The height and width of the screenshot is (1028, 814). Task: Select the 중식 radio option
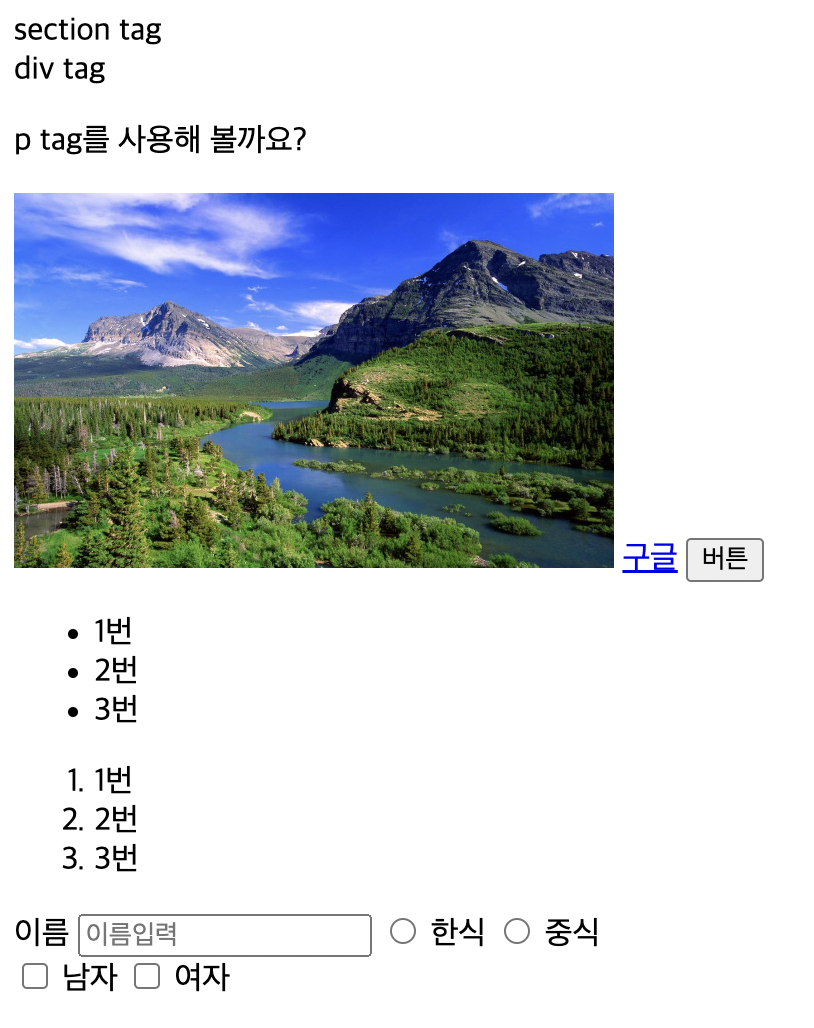[517, 932]
